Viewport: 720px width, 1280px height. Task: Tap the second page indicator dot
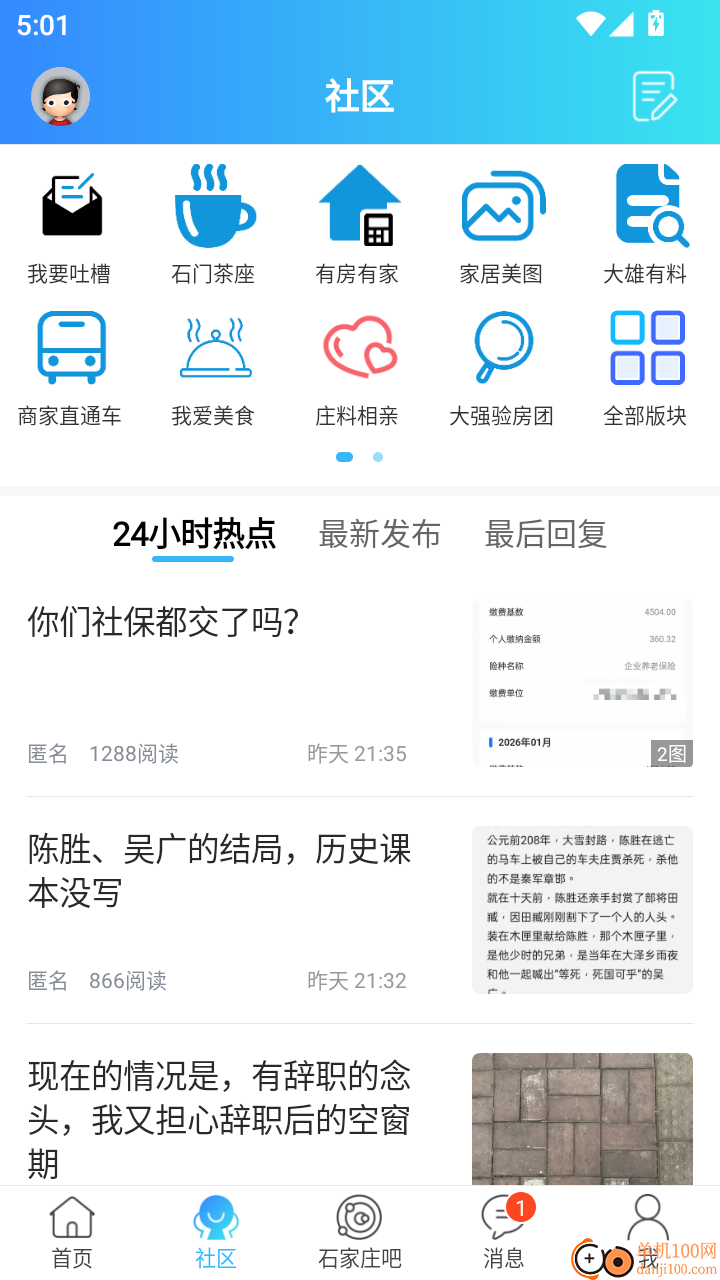click(x=378, y=456)
